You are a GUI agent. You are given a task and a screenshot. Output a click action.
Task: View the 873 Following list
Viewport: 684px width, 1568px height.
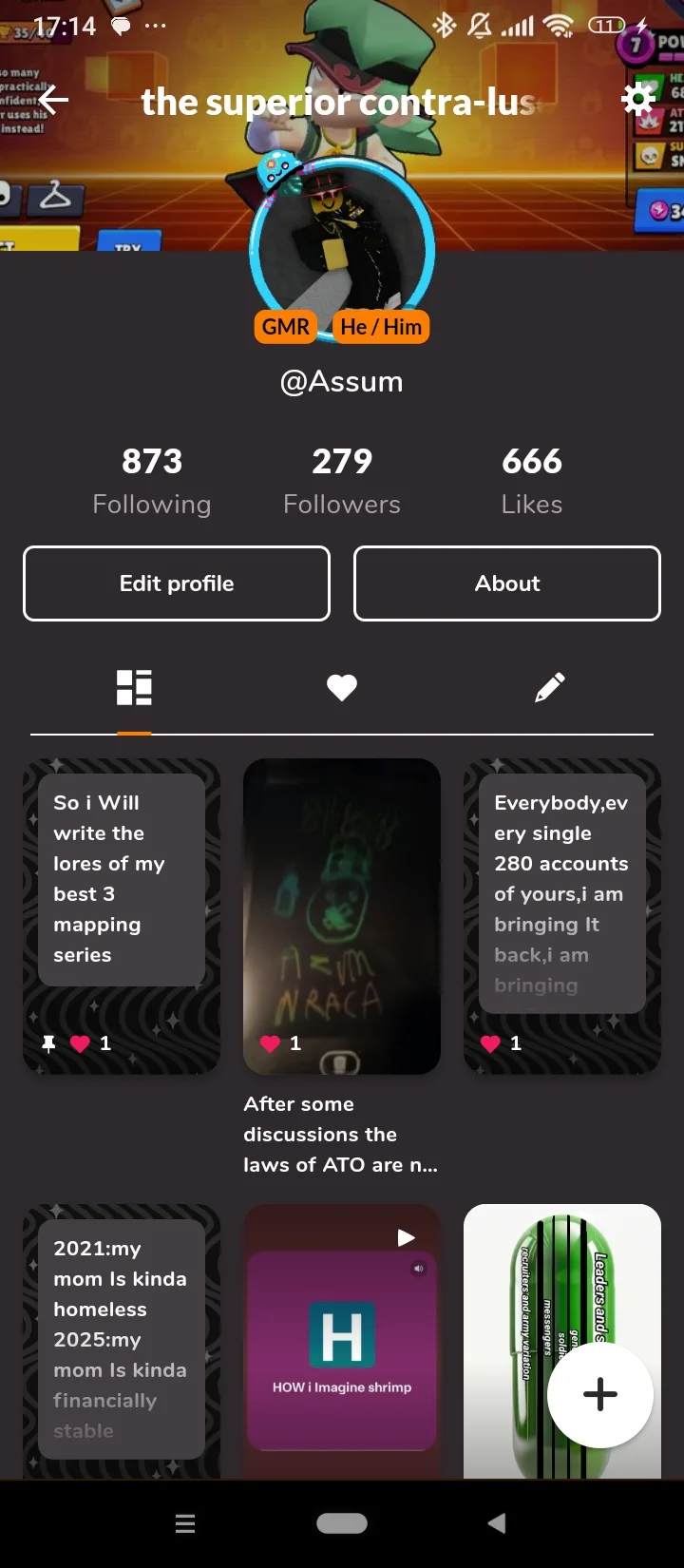pyautogui.click(x=152, y=482)
